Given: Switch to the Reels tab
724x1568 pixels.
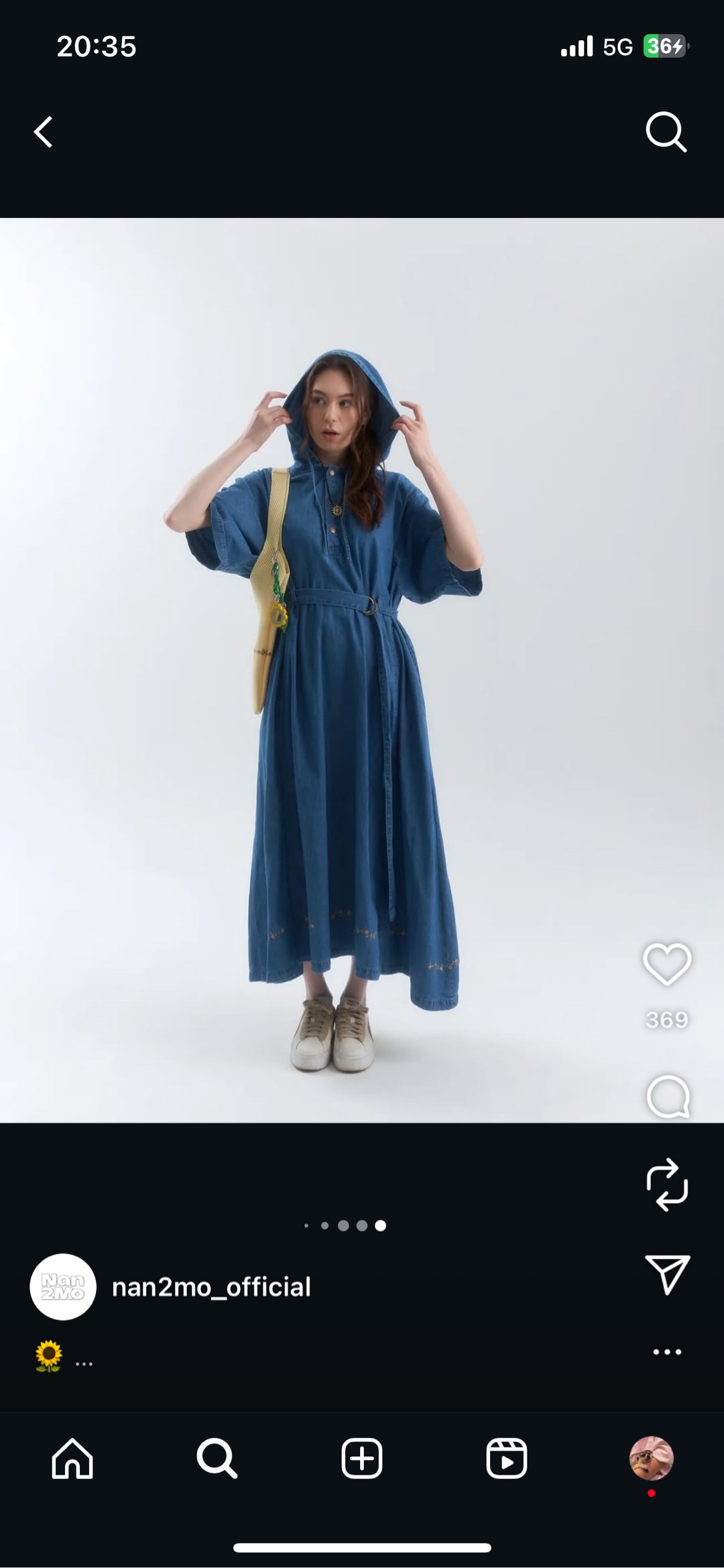Looking at the screenshot, I should click(x=507, y=1458).
